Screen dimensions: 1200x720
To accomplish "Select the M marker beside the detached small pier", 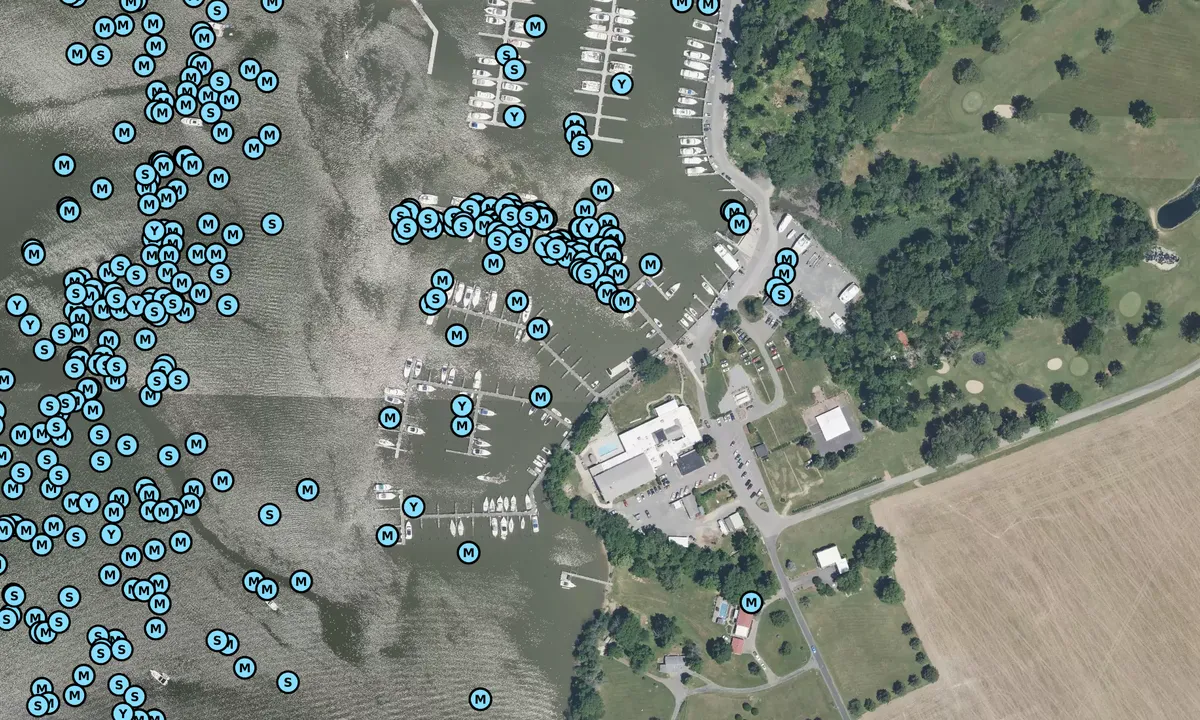I will [468, 551].
